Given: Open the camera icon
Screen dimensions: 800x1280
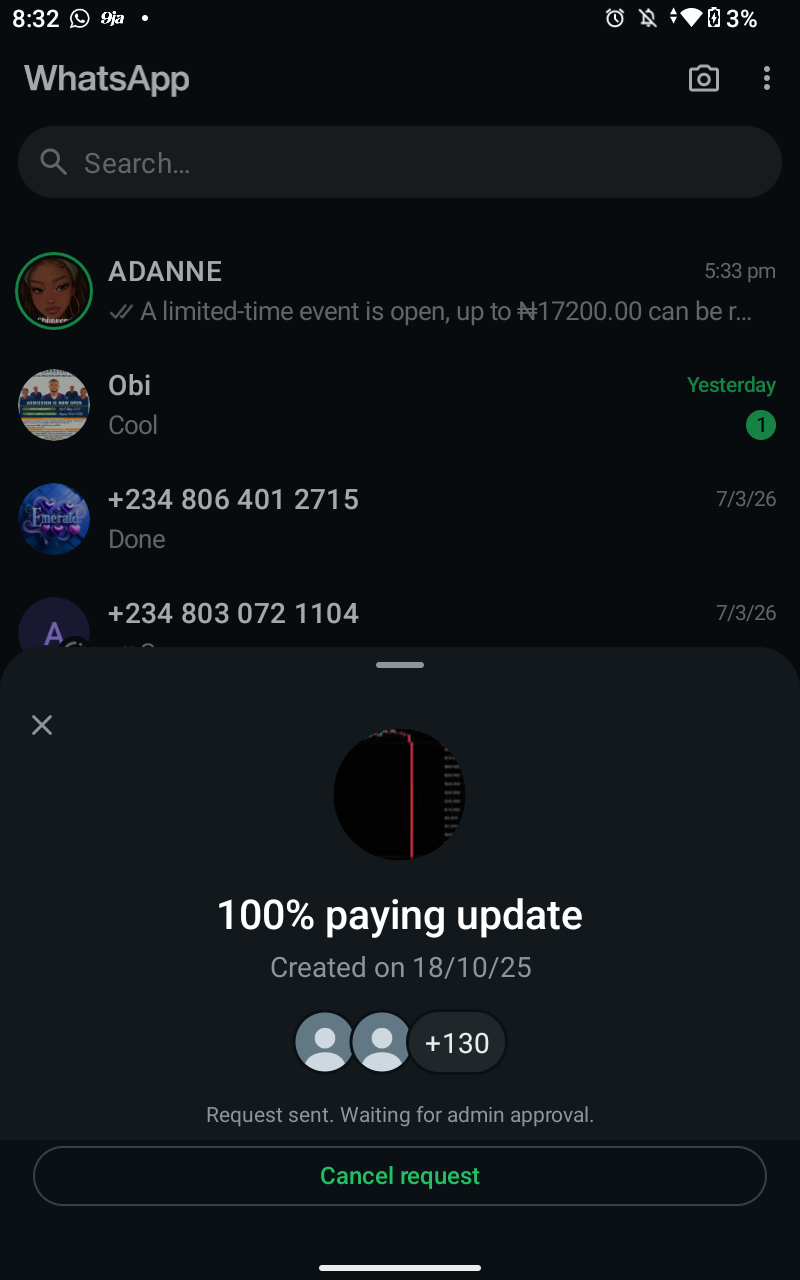Looking at the screenshot, I should click(704, 79).
